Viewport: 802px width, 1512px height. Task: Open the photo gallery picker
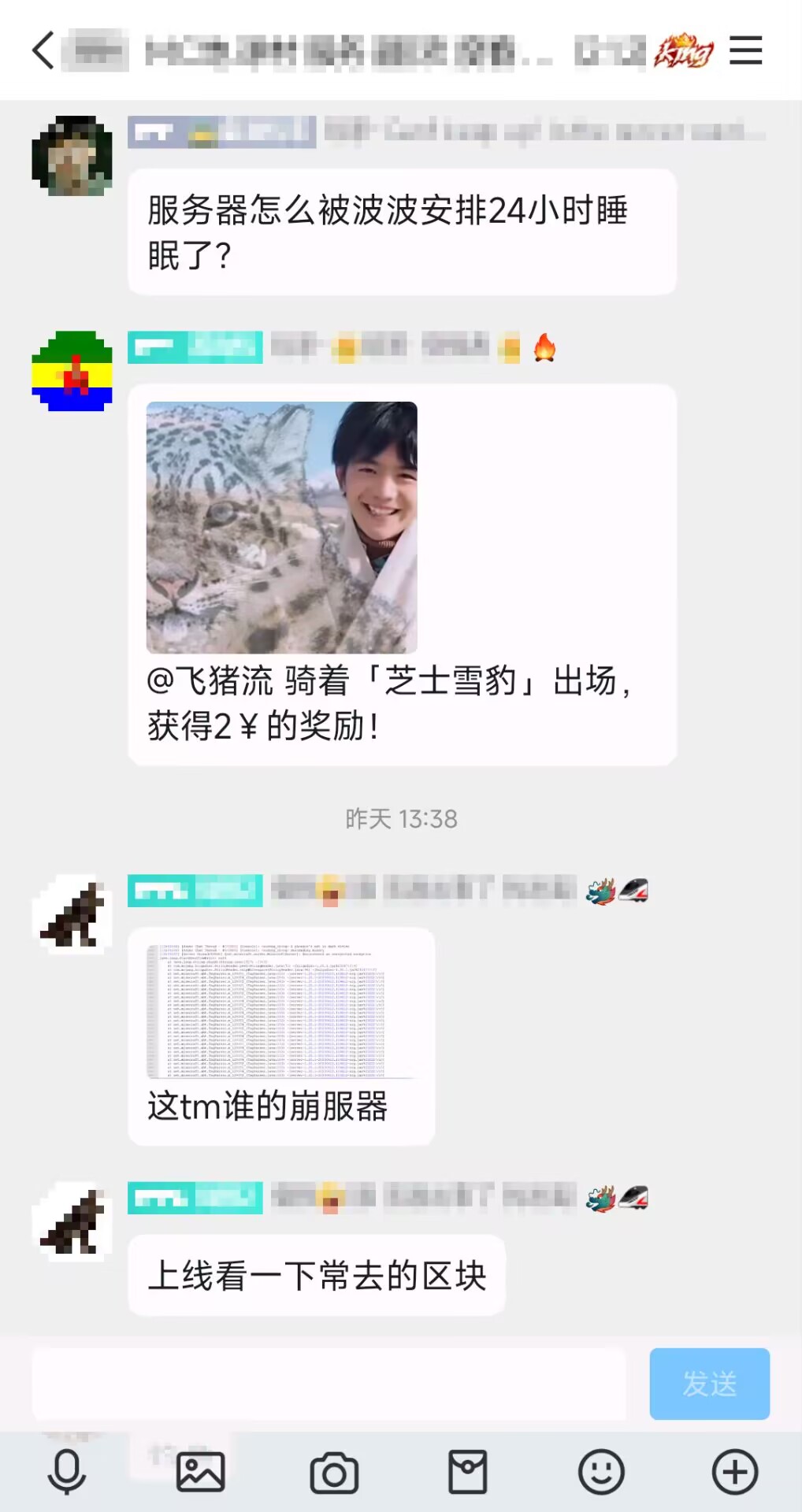(201, 1471)
